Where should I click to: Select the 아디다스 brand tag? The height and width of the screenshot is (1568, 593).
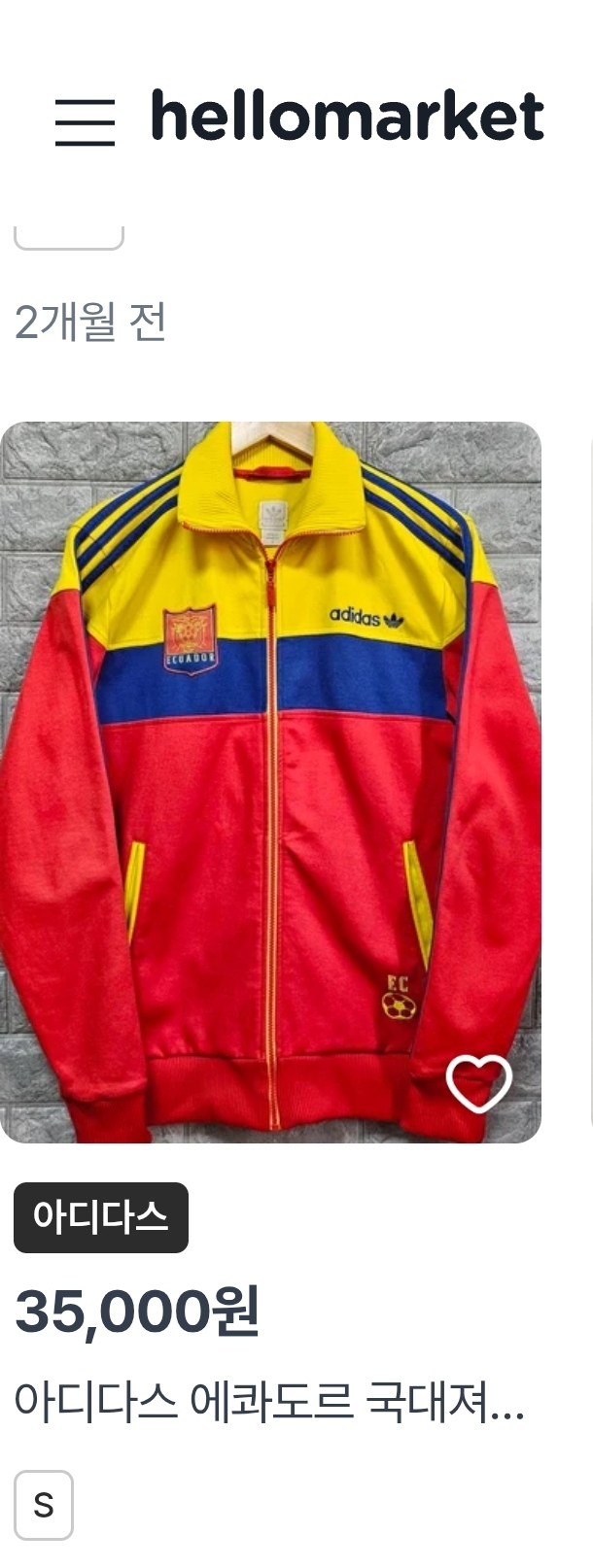click(101, 1217)
